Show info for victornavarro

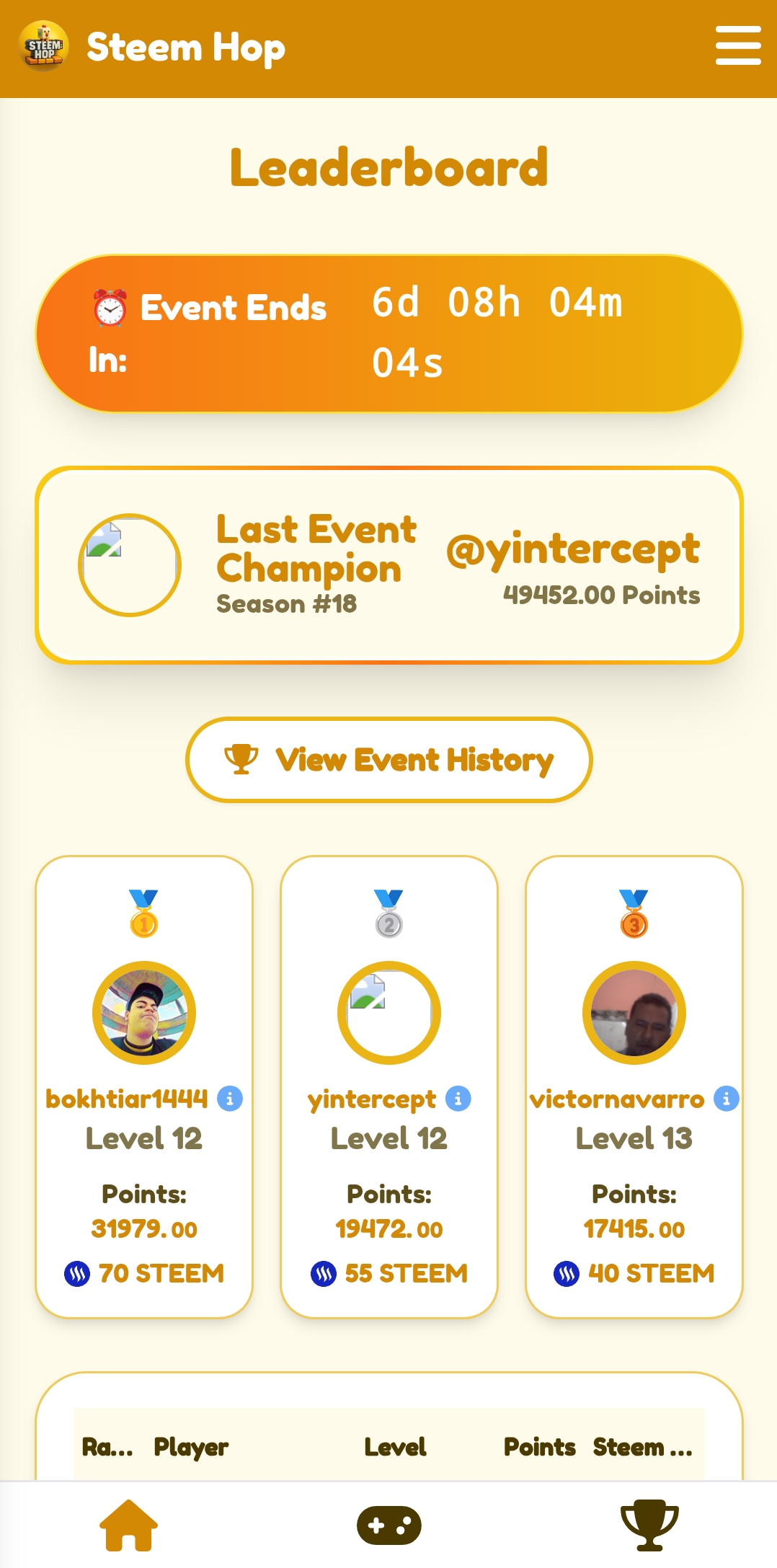(x=727, y=1099)
